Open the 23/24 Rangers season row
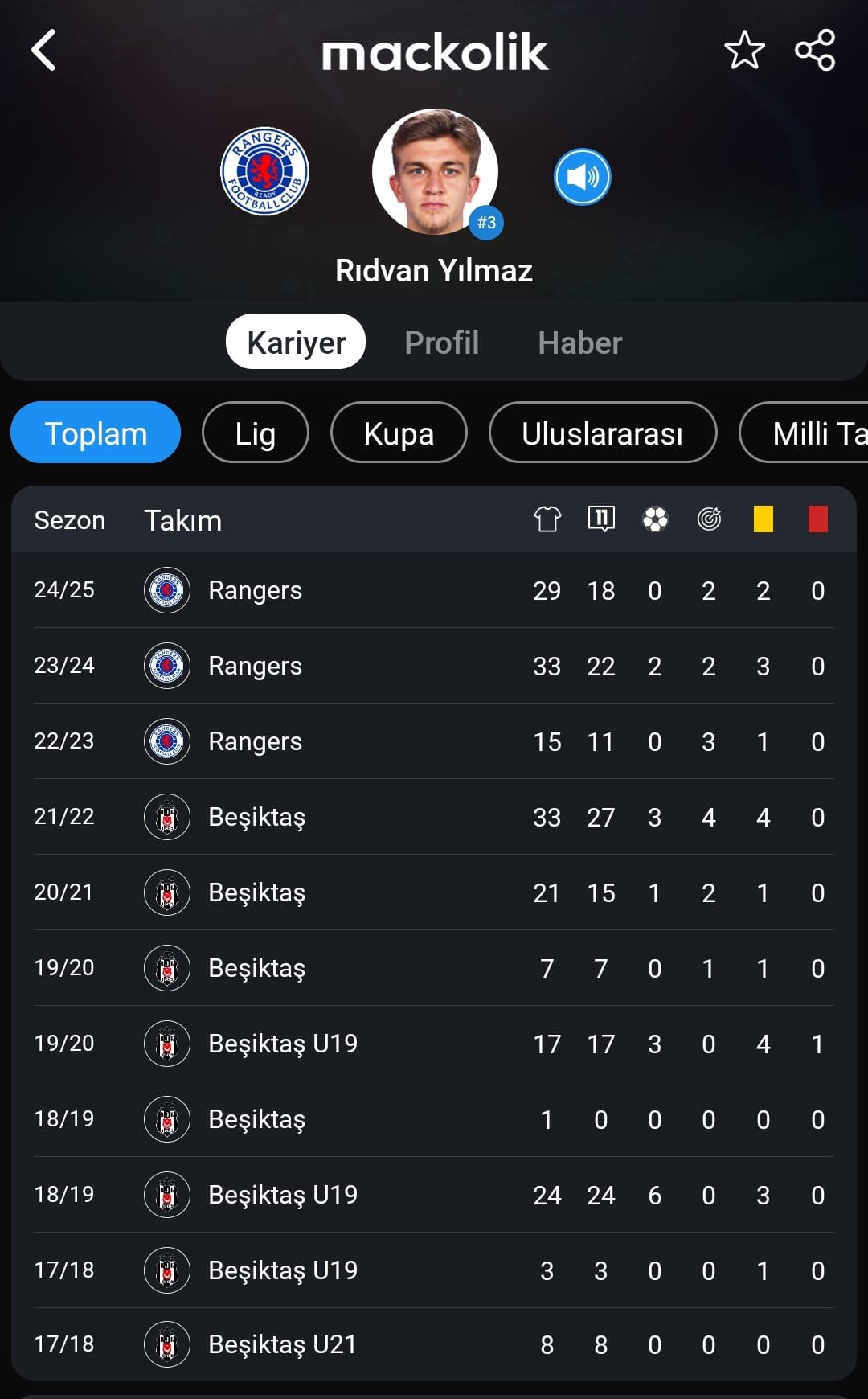This screenshot has width=868, height=1399. coord(434,666)
